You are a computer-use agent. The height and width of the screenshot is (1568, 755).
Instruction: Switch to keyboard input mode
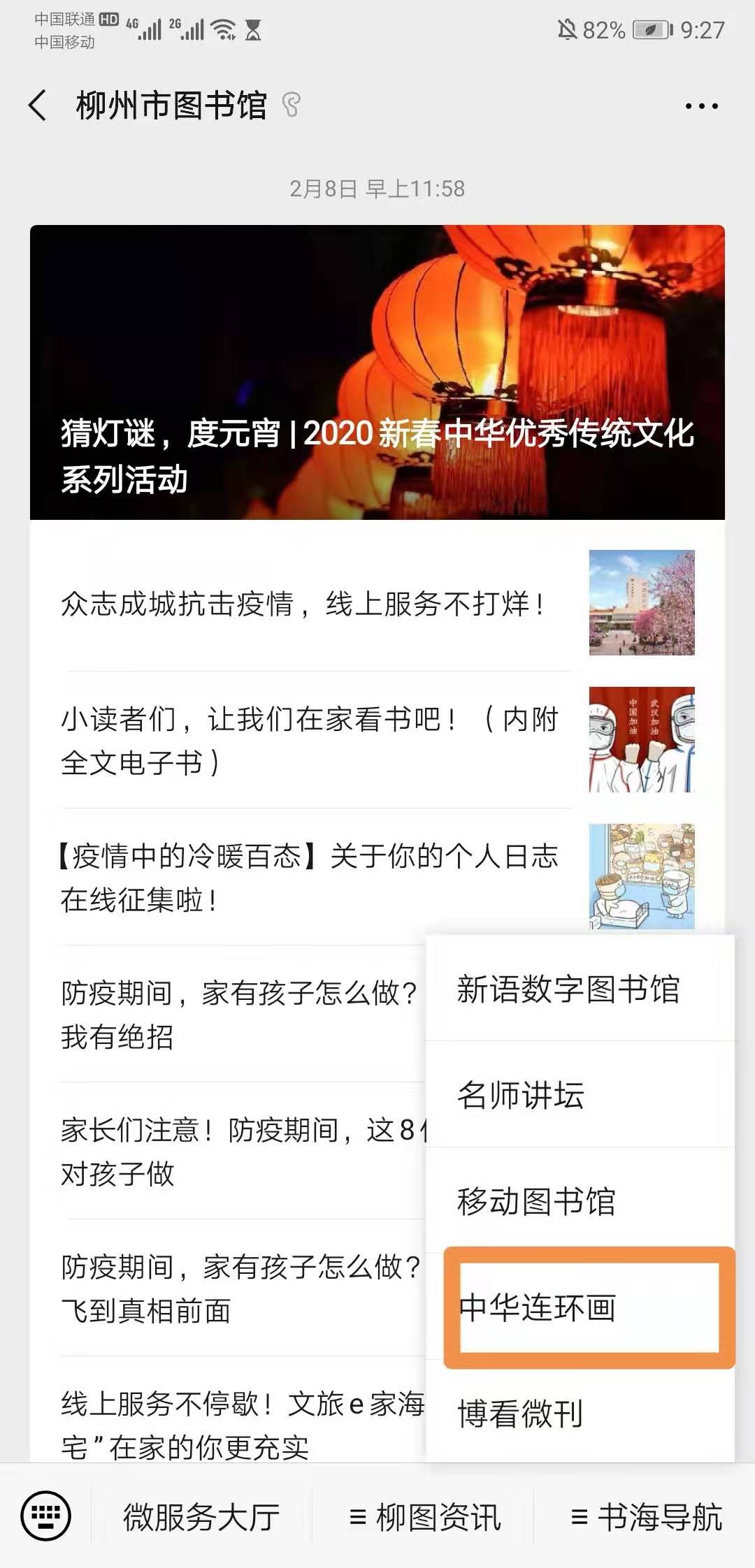click(x=46, y=1517)
